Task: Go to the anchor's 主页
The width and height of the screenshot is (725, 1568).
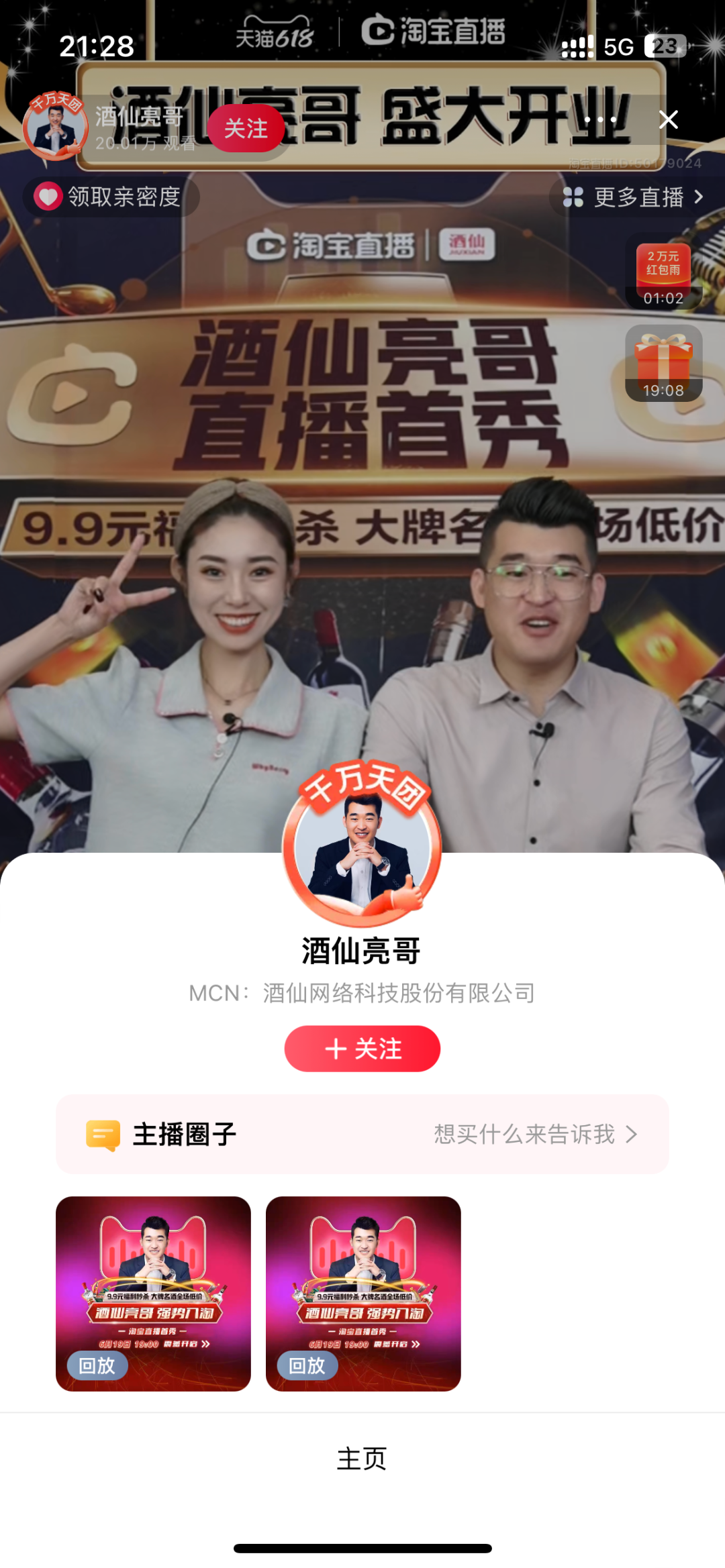Action: click(362, 1459)
